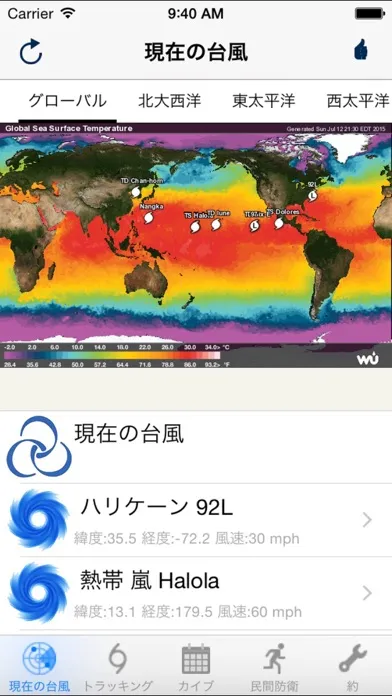
Task: Switch to the 北大西洋 tab
Action: [x=170, y=101]
